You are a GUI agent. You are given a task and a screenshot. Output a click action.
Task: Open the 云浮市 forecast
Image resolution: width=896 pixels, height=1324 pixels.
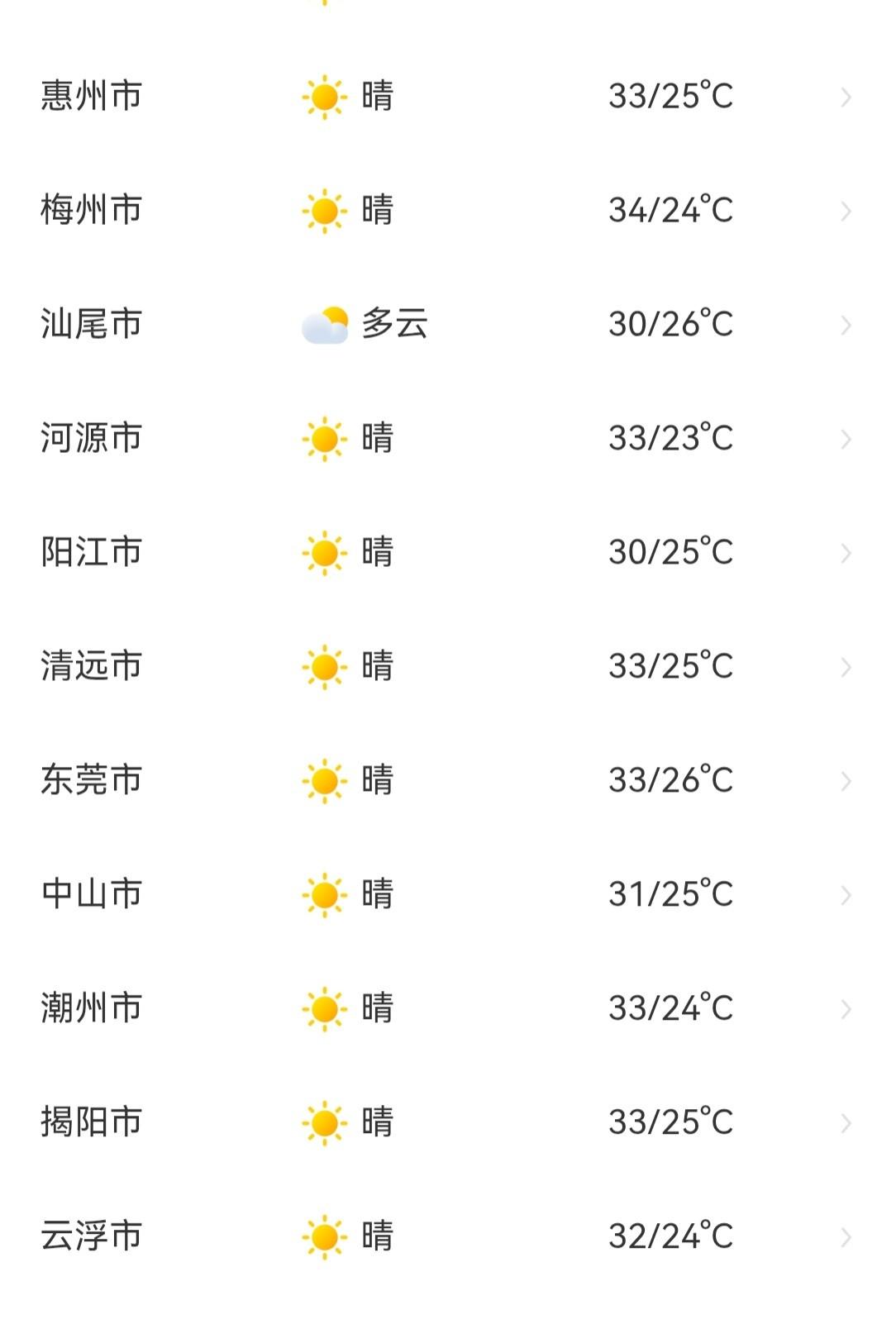[x=448, y=1237]
